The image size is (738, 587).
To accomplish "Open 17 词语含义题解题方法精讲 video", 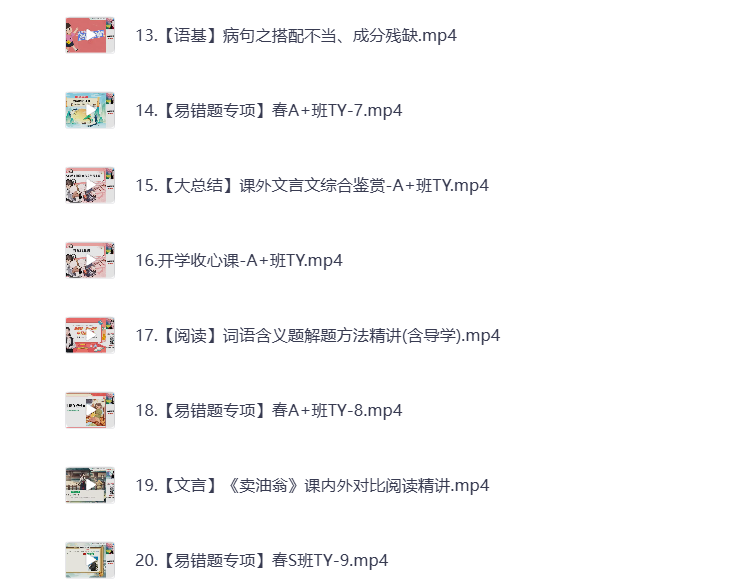I will (317, 336).
